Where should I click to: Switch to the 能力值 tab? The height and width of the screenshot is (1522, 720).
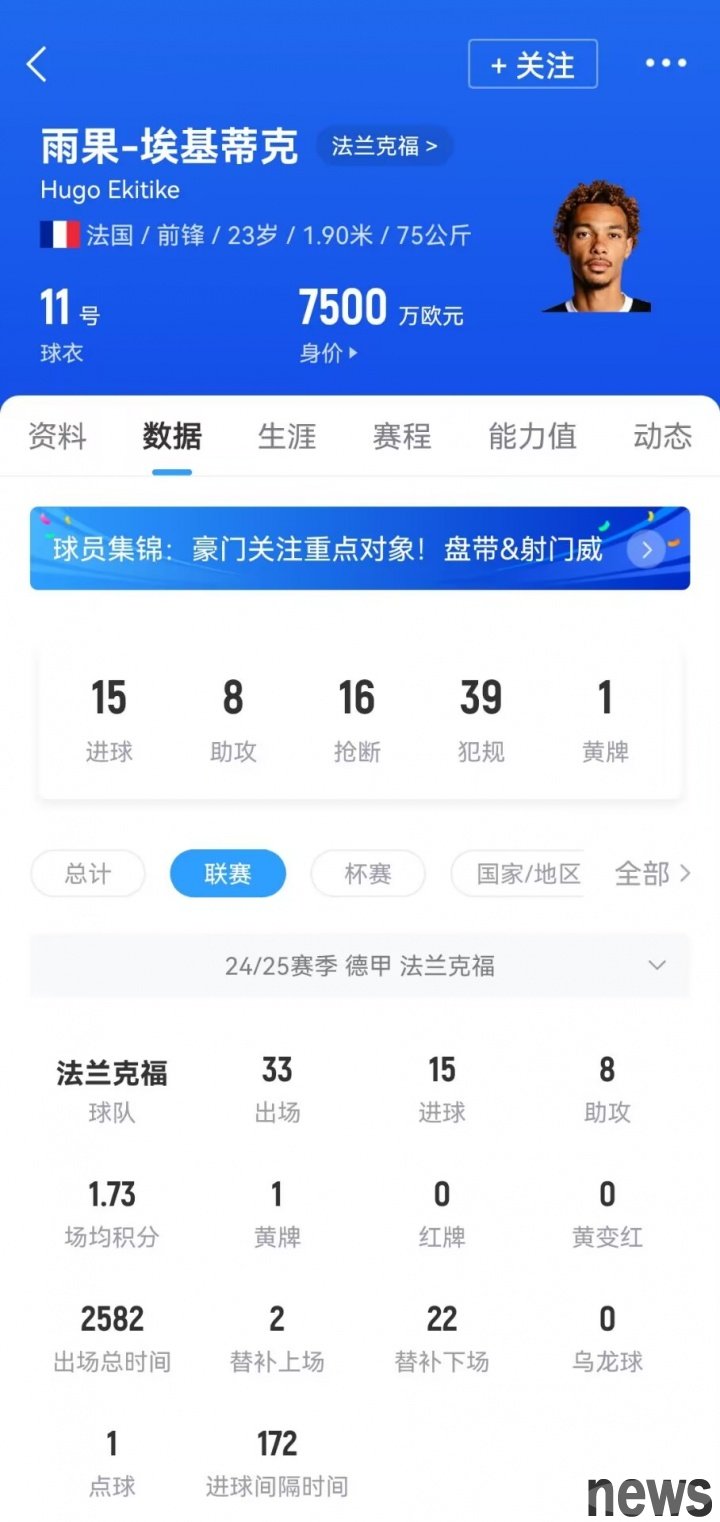[532, 436]
